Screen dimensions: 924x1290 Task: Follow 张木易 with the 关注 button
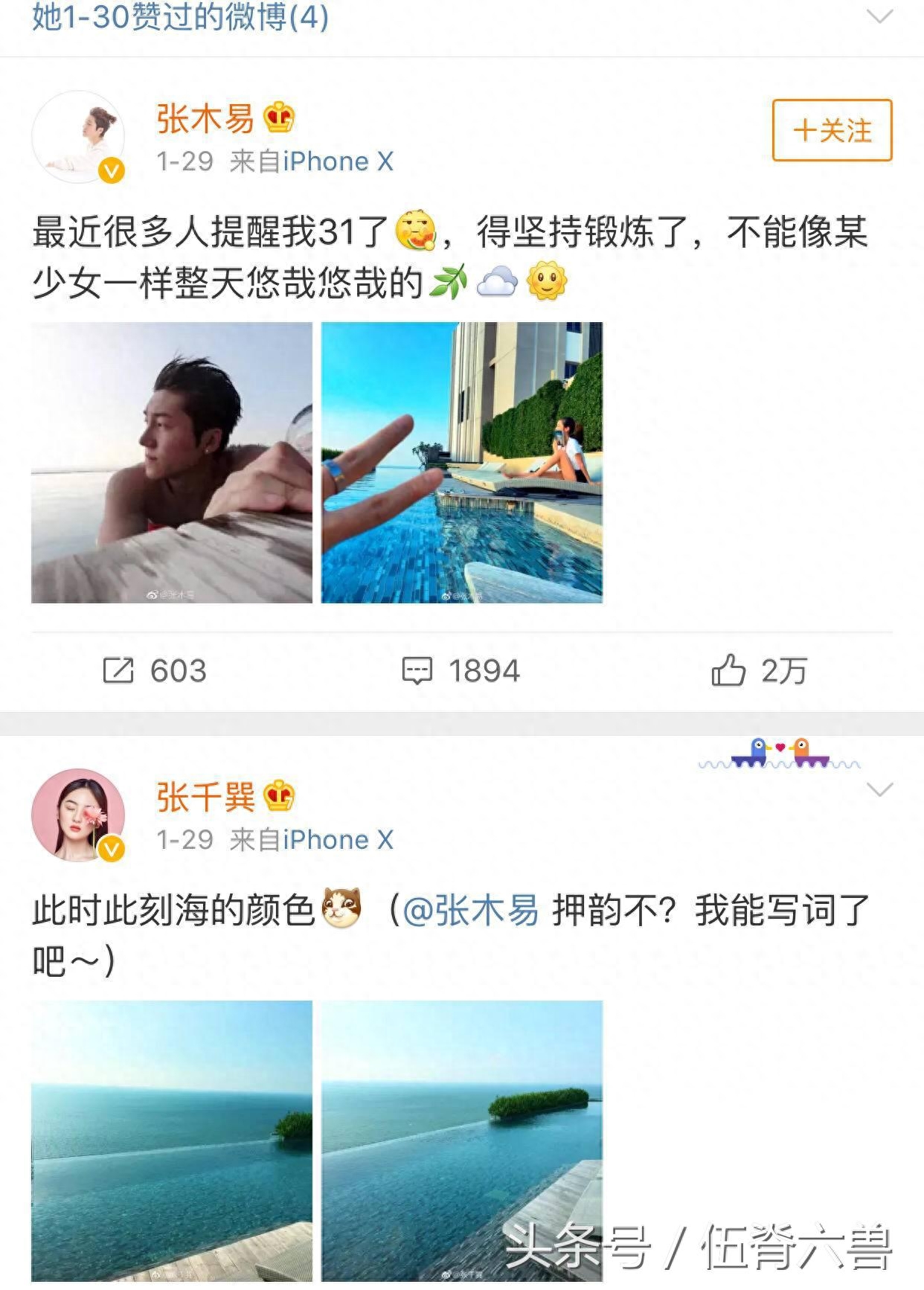tap(831, 131)
